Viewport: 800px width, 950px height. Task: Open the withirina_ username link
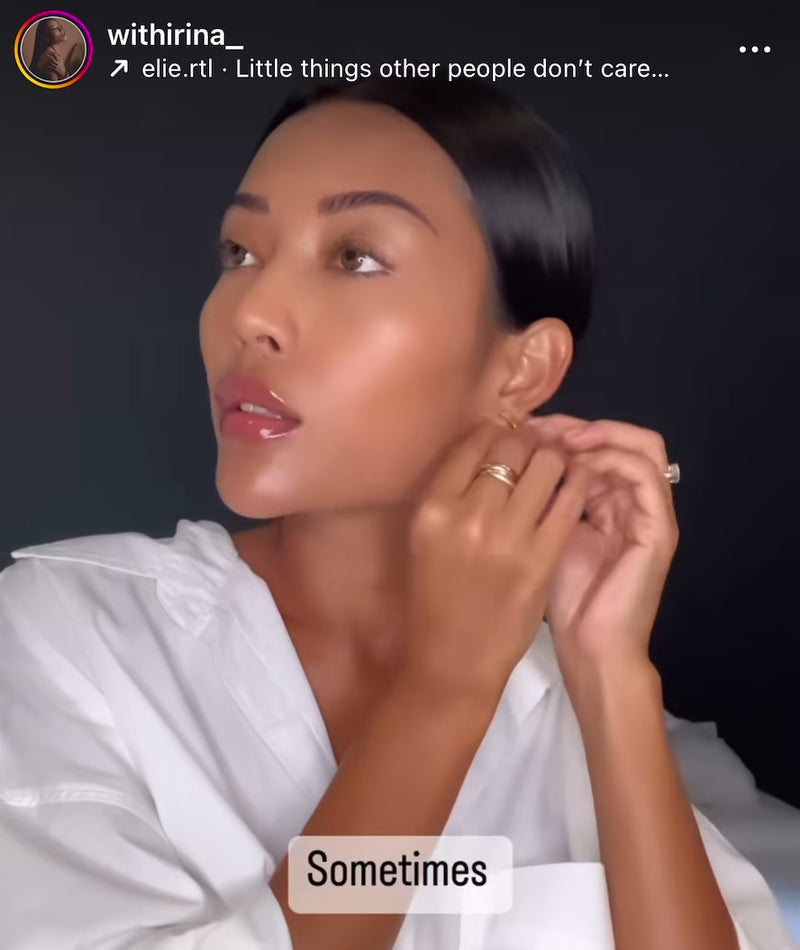174,34
